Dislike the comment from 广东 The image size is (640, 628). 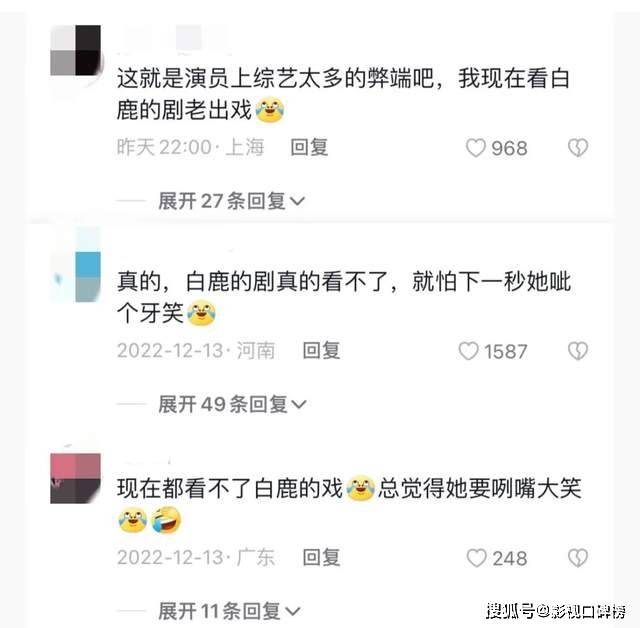[x=577, y=558]
